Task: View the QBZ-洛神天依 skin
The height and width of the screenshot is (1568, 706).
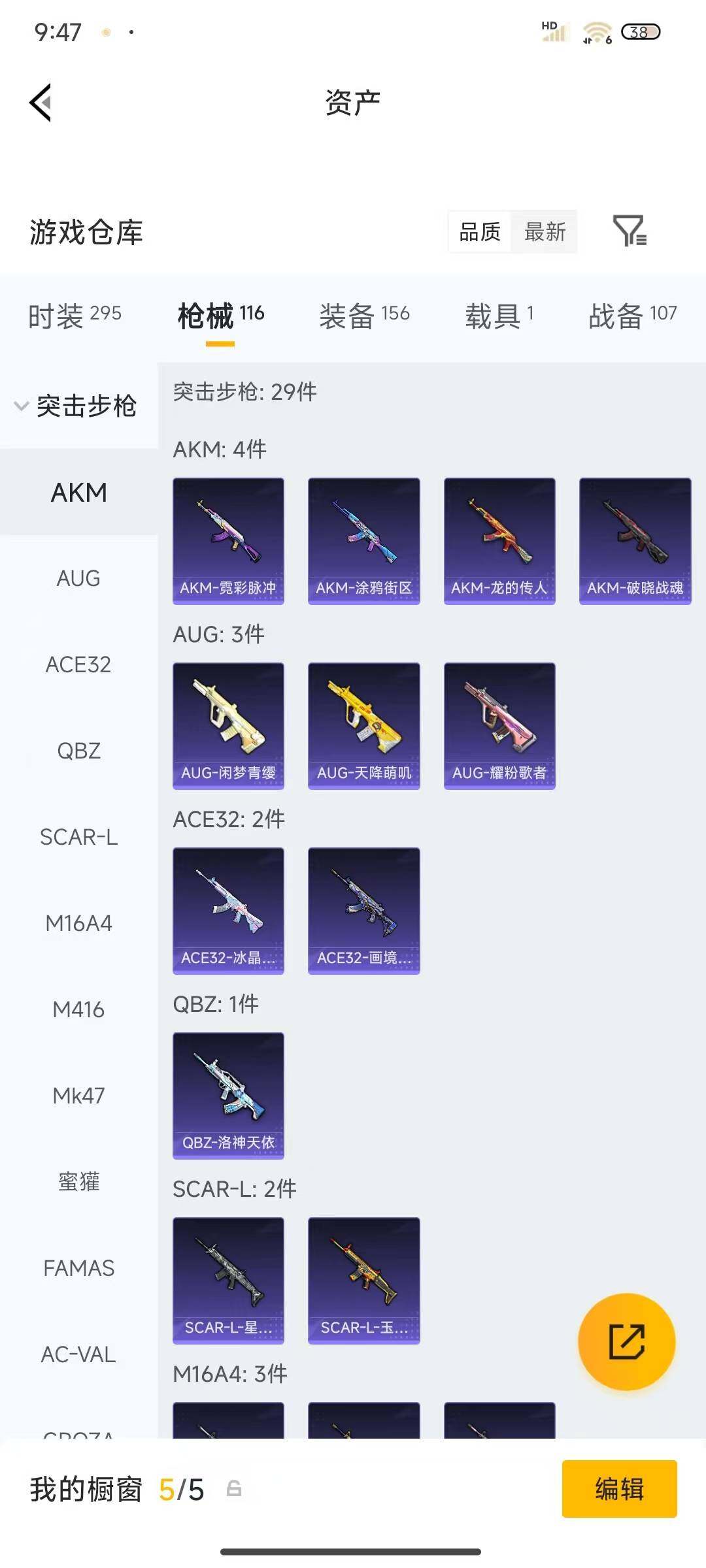Action: [228, 1095]
